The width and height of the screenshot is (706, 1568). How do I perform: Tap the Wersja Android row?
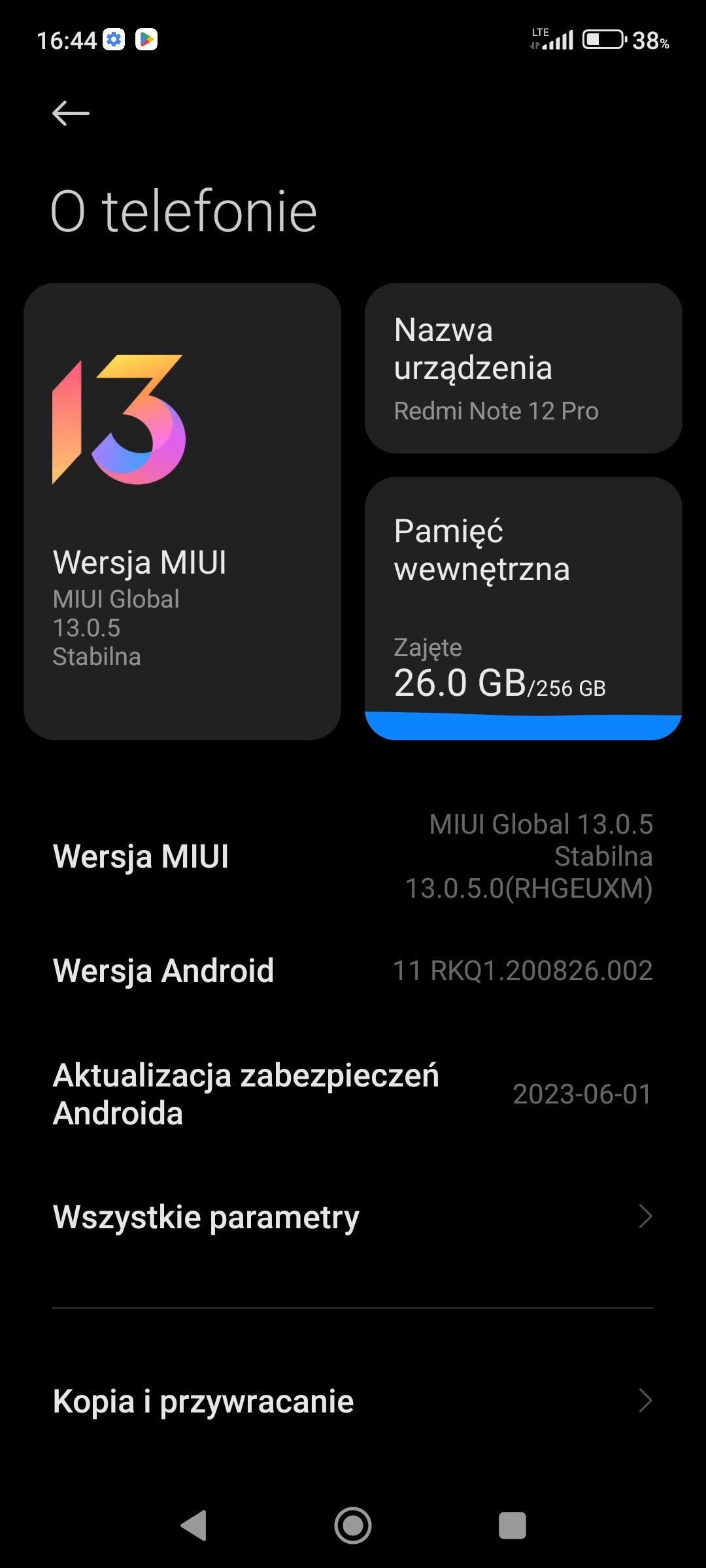point(353,970)
